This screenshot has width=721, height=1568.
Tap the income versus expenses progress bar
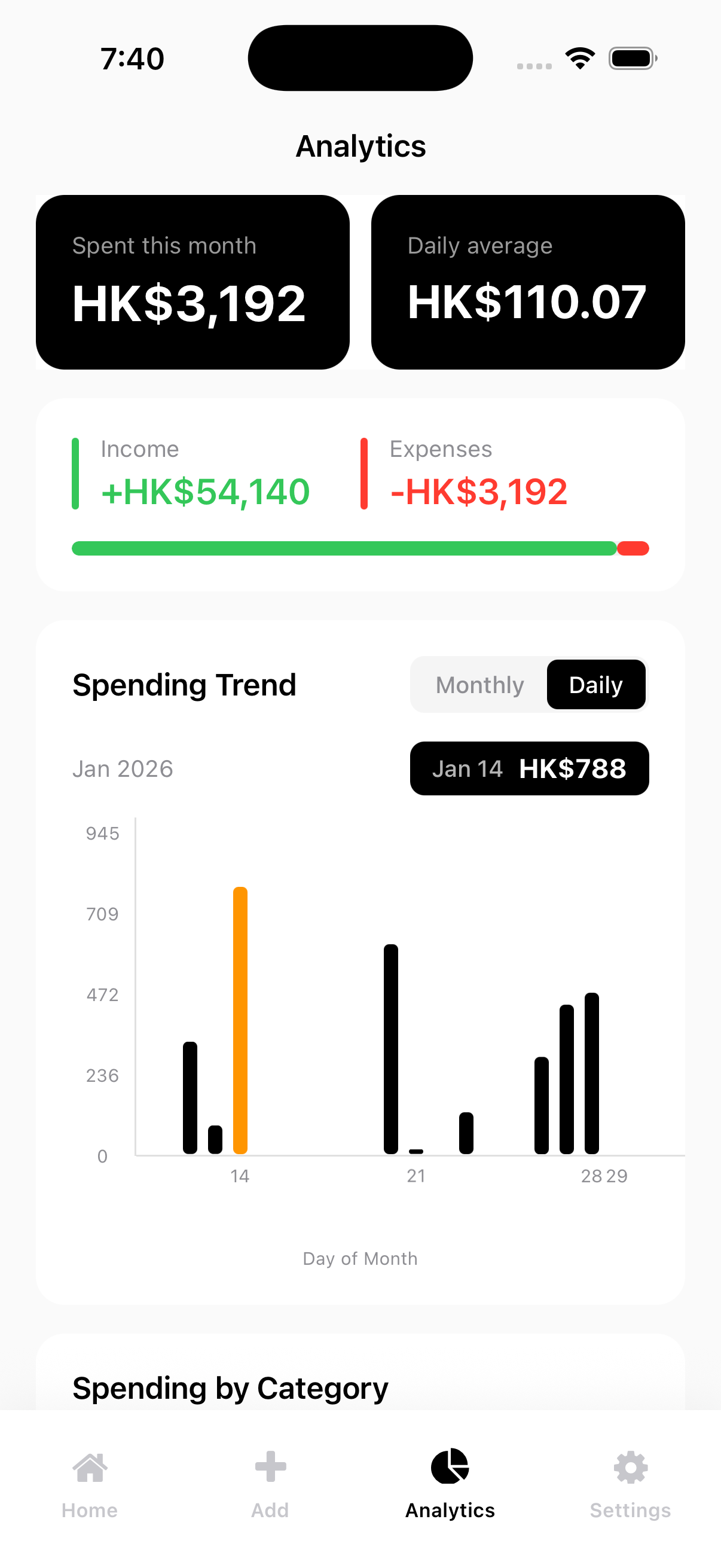[360, 548]
